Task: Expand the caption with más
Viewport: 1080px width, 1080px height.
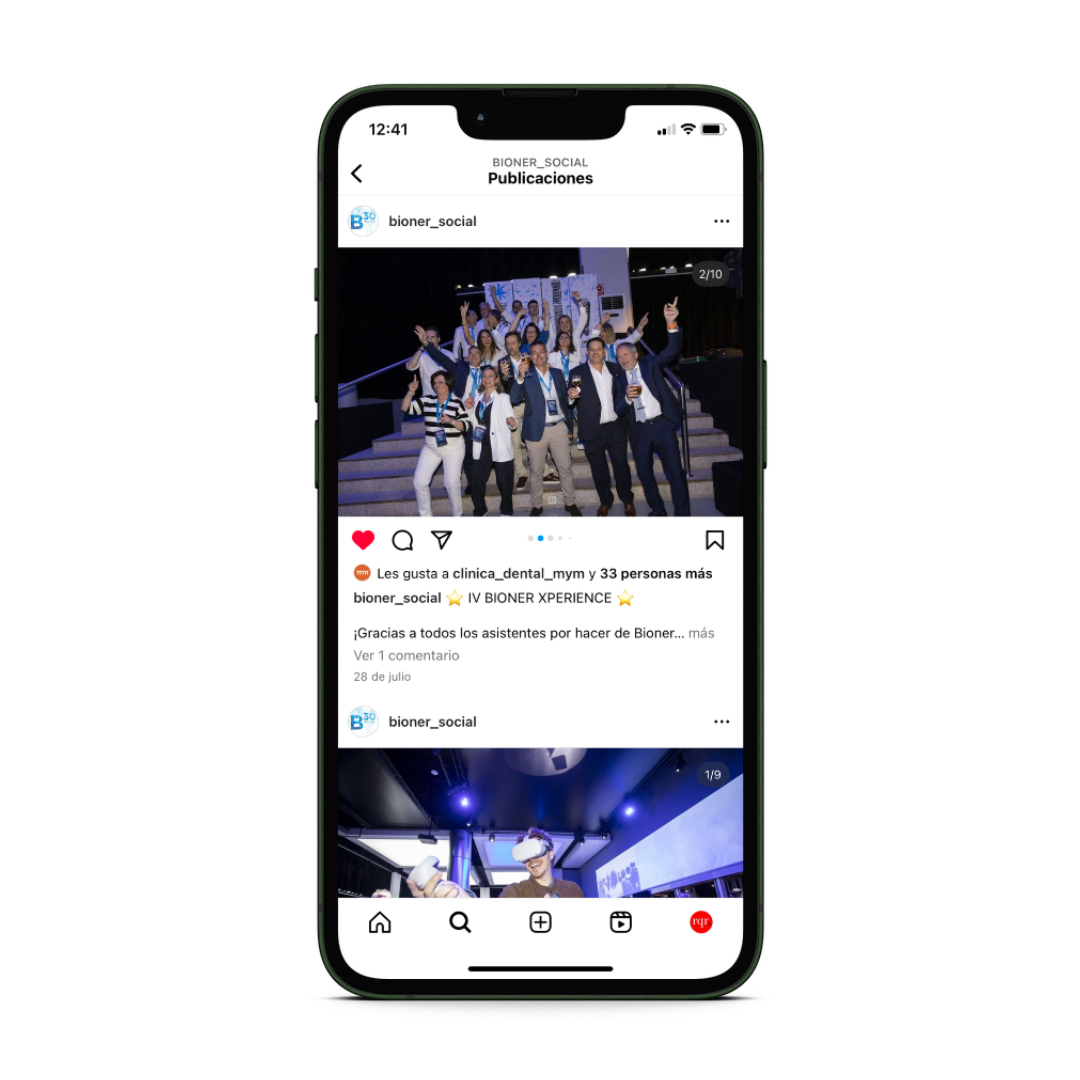Action: (701, 633)
